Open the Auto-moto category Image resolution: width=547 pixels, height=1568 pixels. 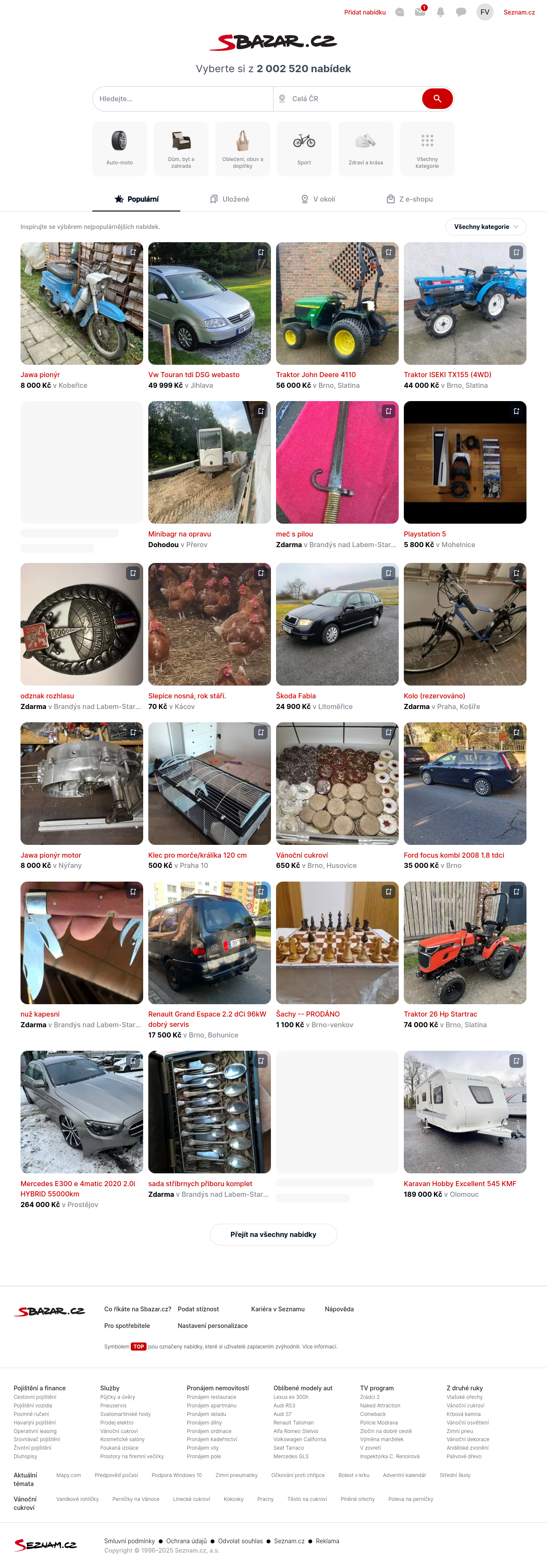119,149
